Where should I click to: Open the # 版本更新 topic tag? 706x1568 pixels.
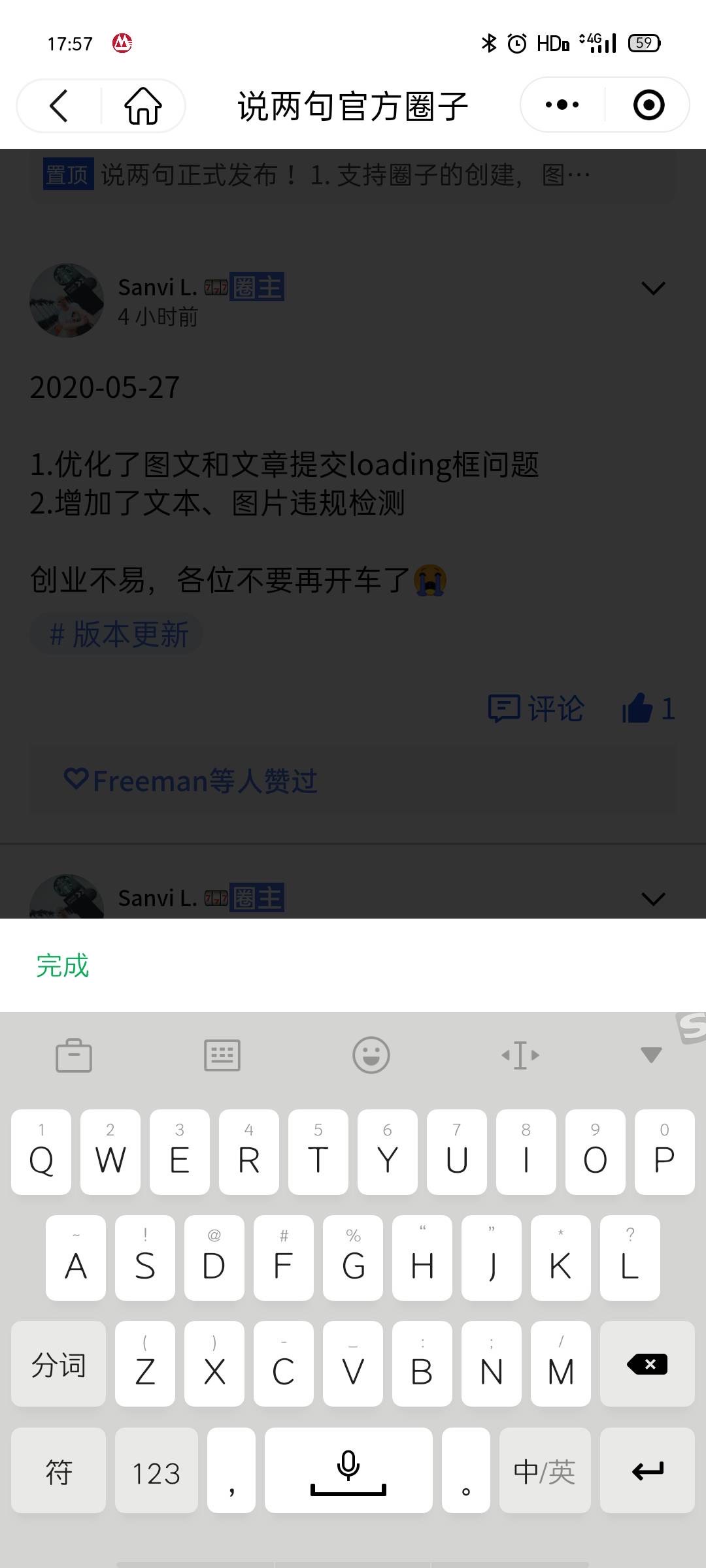pos(118,634)
